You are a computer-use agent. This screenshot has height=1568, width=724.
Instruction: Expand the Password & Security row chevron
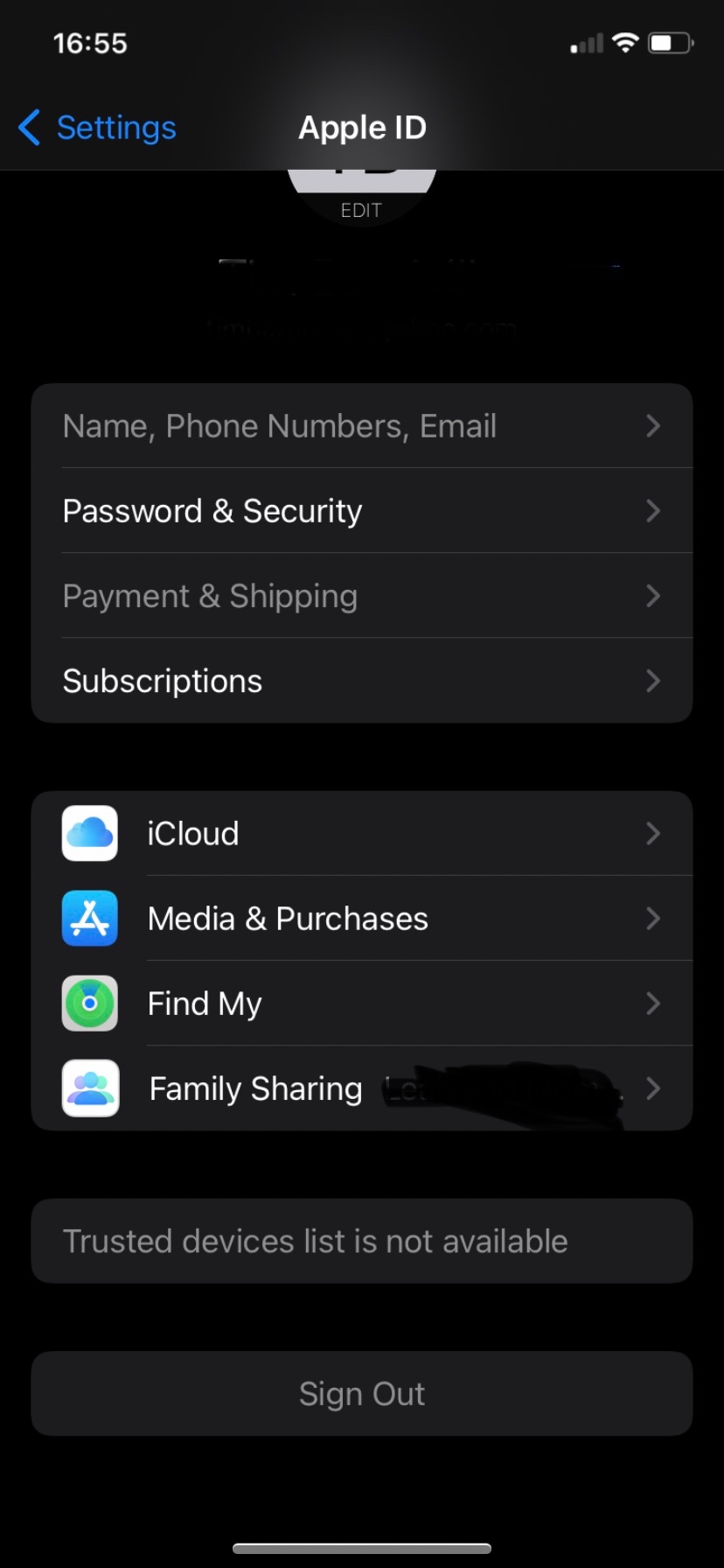pyautogui.click(x=652, y=511)
